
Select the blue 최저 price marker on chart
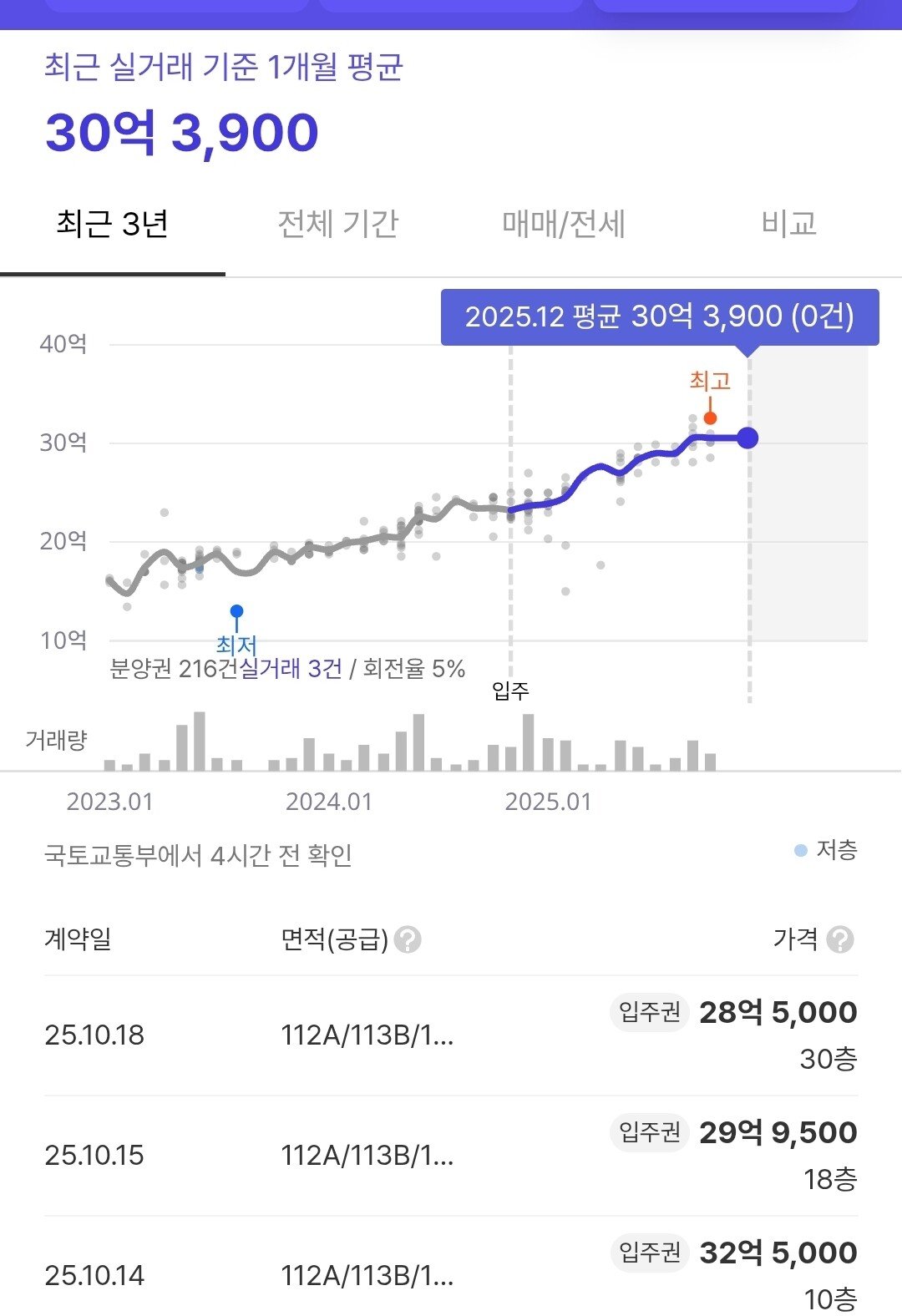coord(238,612)
